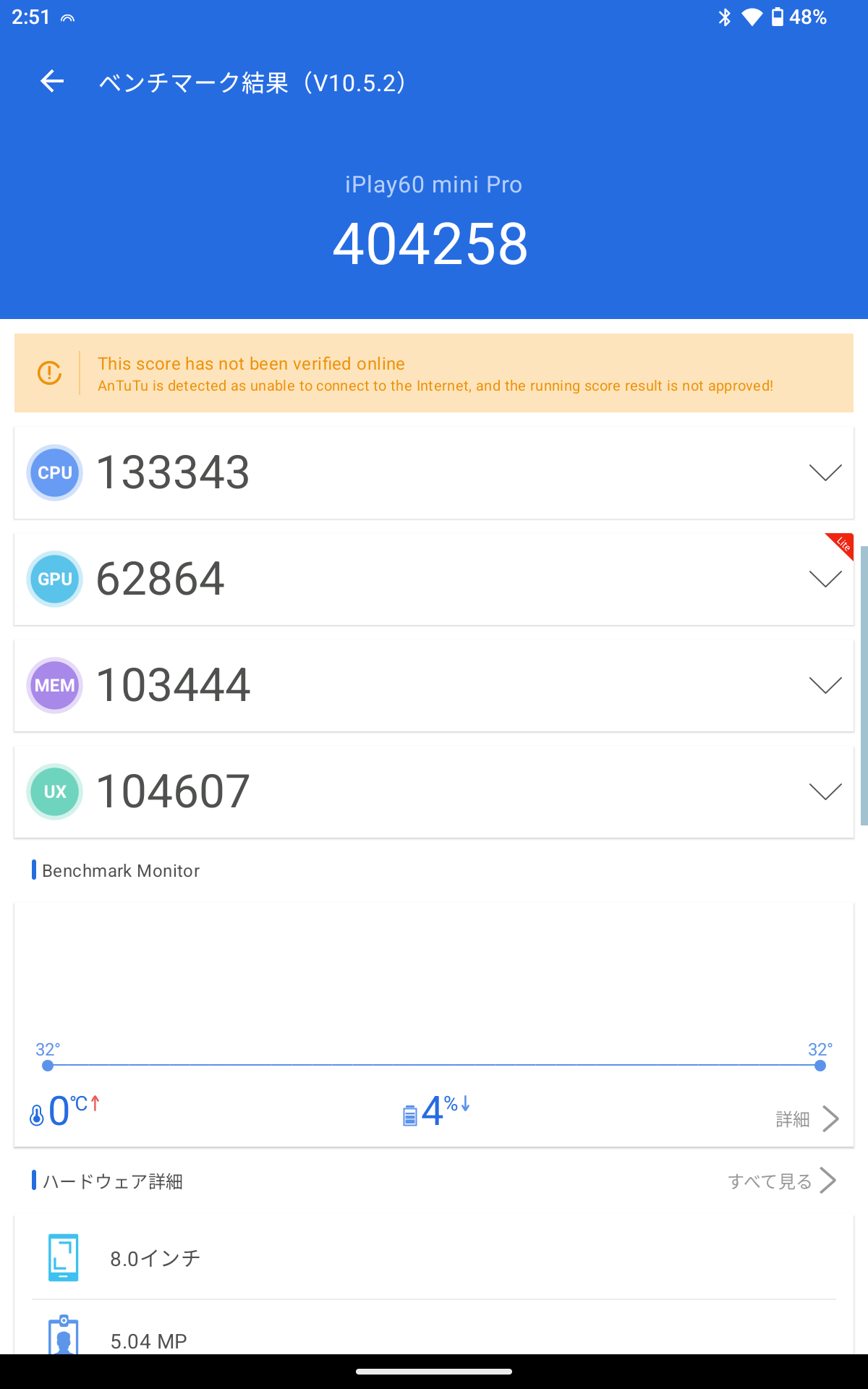
Task: Open the 5.04 MP camera row
Action: click(x=434, y=1328)
